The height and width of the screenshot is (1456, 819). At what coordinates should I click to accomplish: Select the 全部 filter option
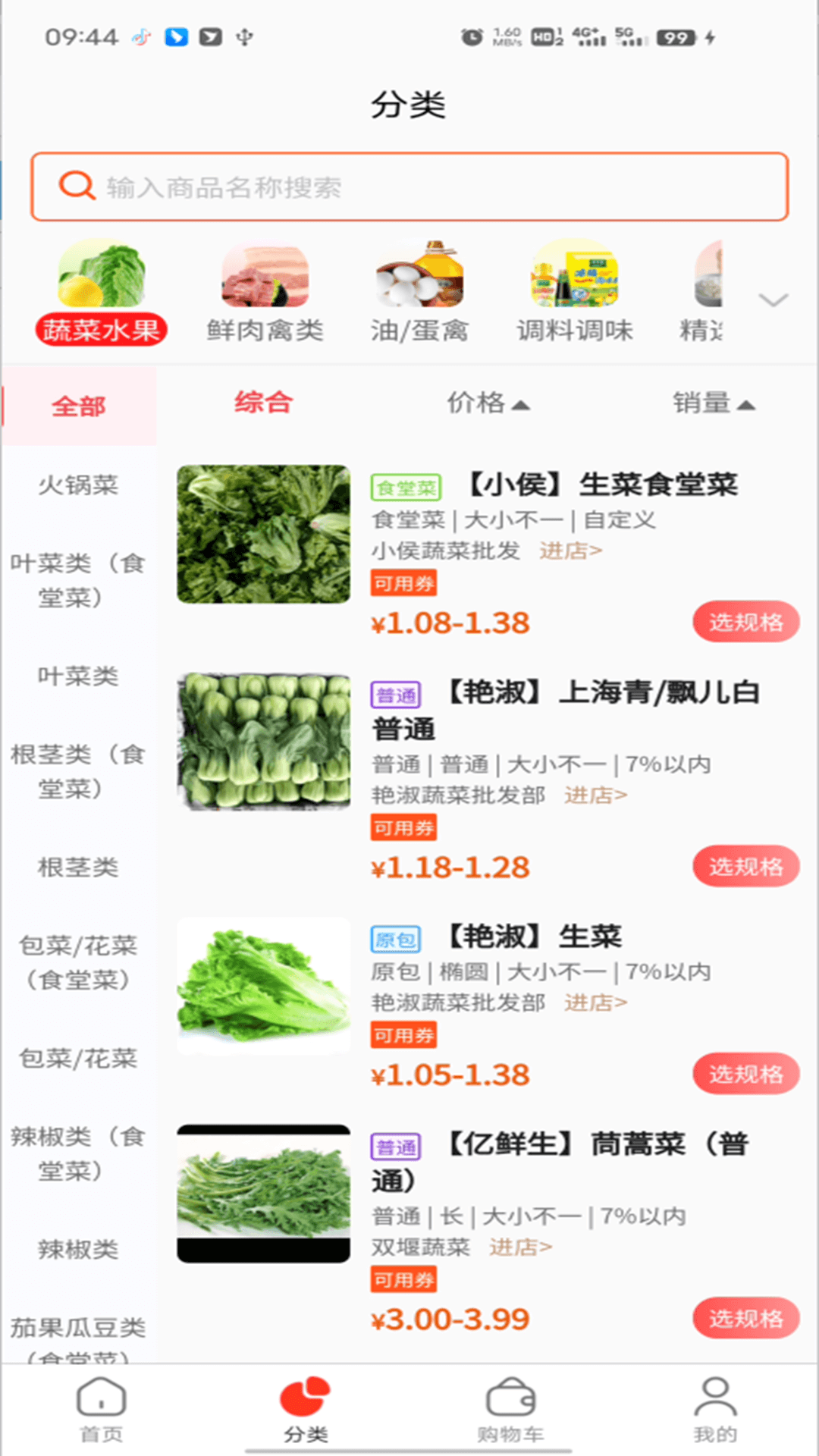click(78, 406)
